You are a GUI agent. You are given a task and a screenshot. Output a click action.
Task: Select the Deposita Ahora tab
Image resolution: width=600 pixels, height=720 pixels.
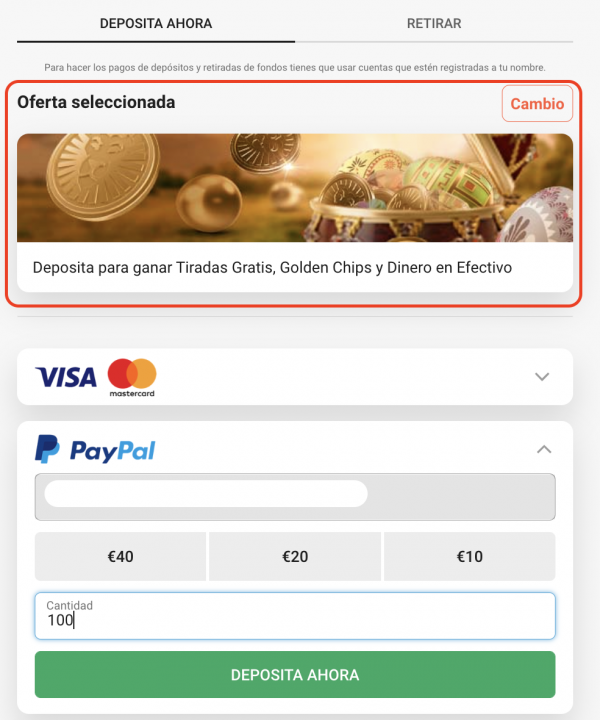click(156, 23)
